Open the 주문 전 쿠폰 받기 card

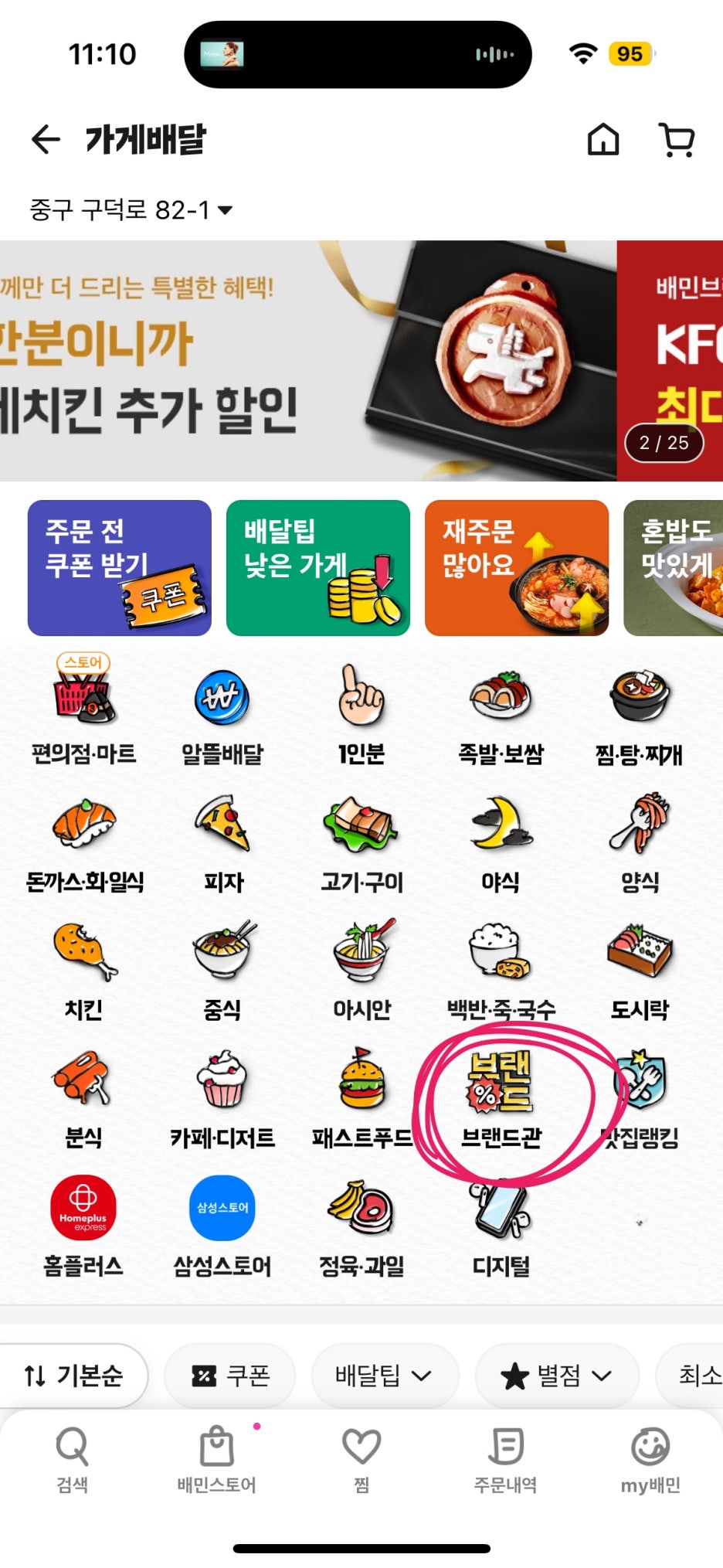point(120,568)
